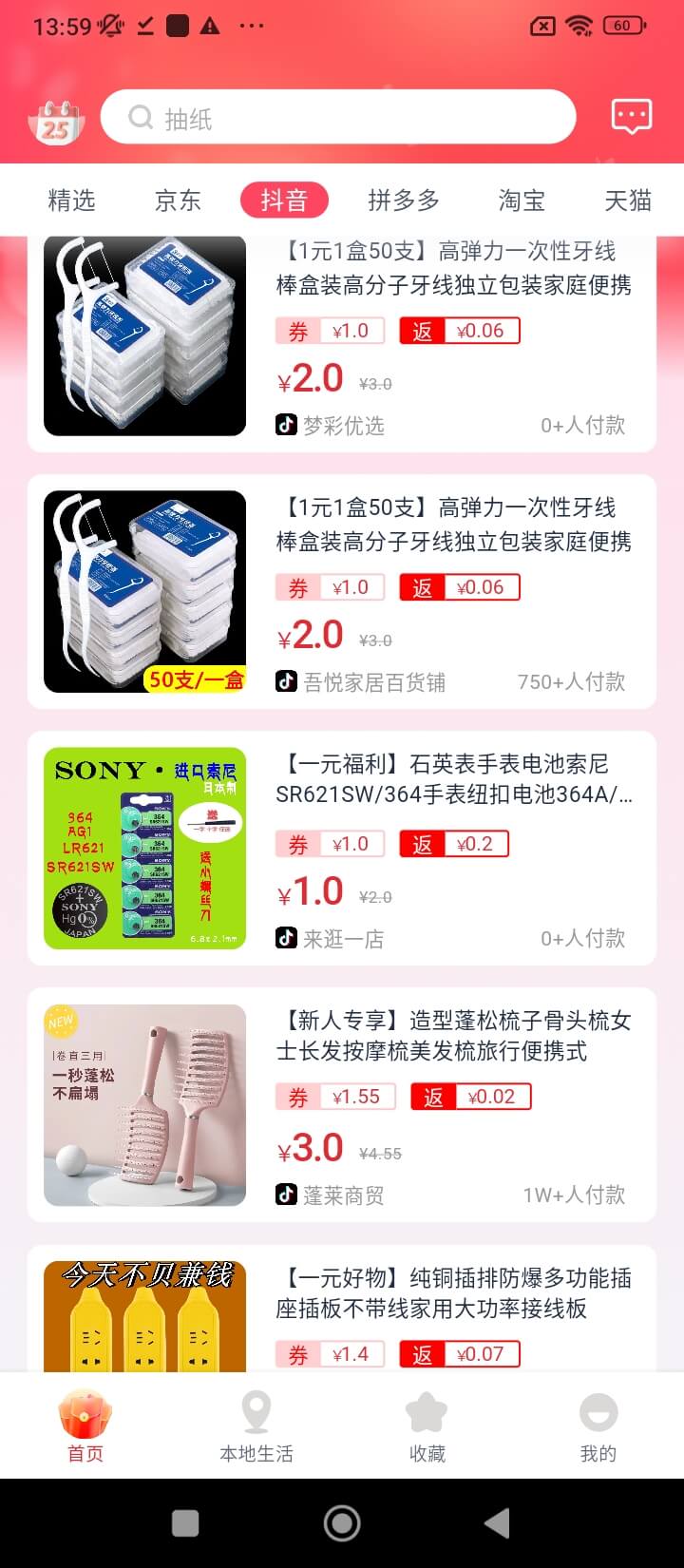Open the Sony SR621SW watch battery item
Image resolution: width=684 pixels, height=1568 pixels.
click(x=342, y=849)
